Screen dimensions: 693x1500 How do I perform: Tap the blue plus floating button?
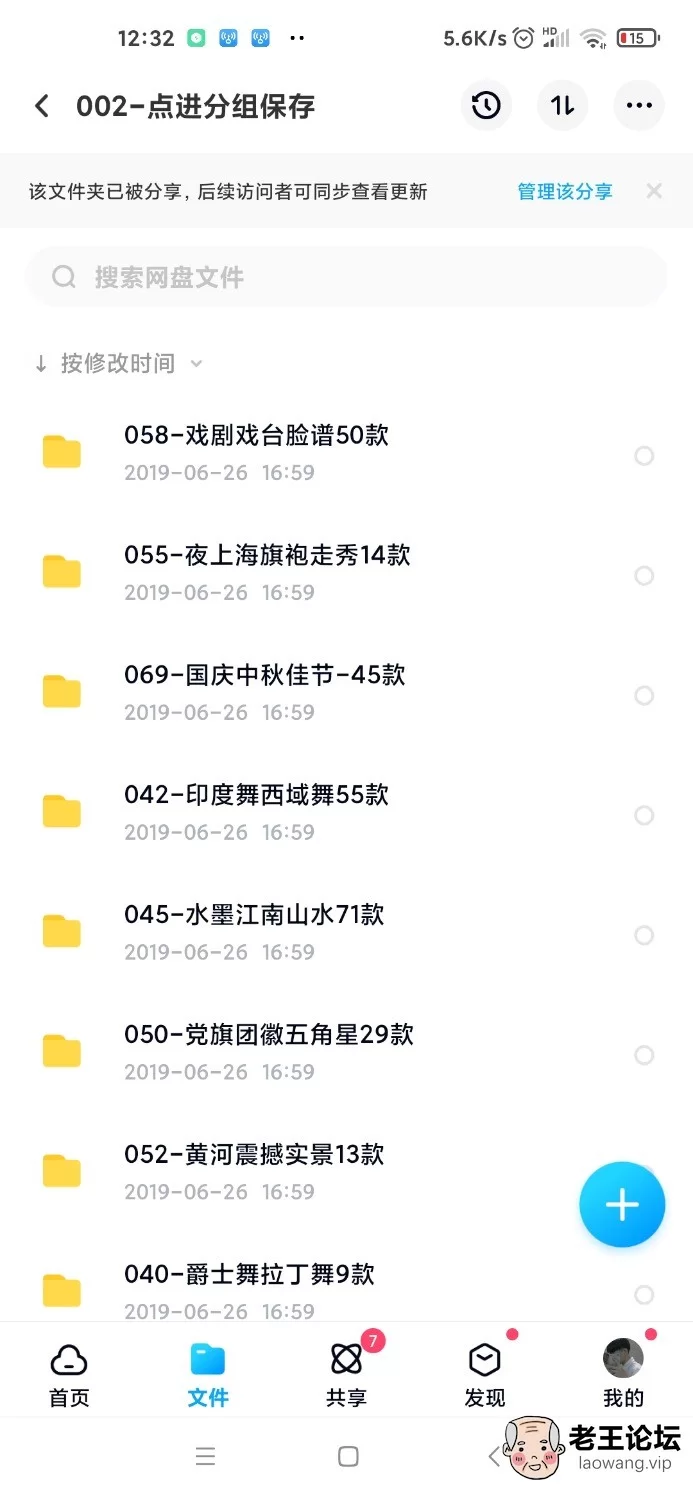coord(622,1204)
